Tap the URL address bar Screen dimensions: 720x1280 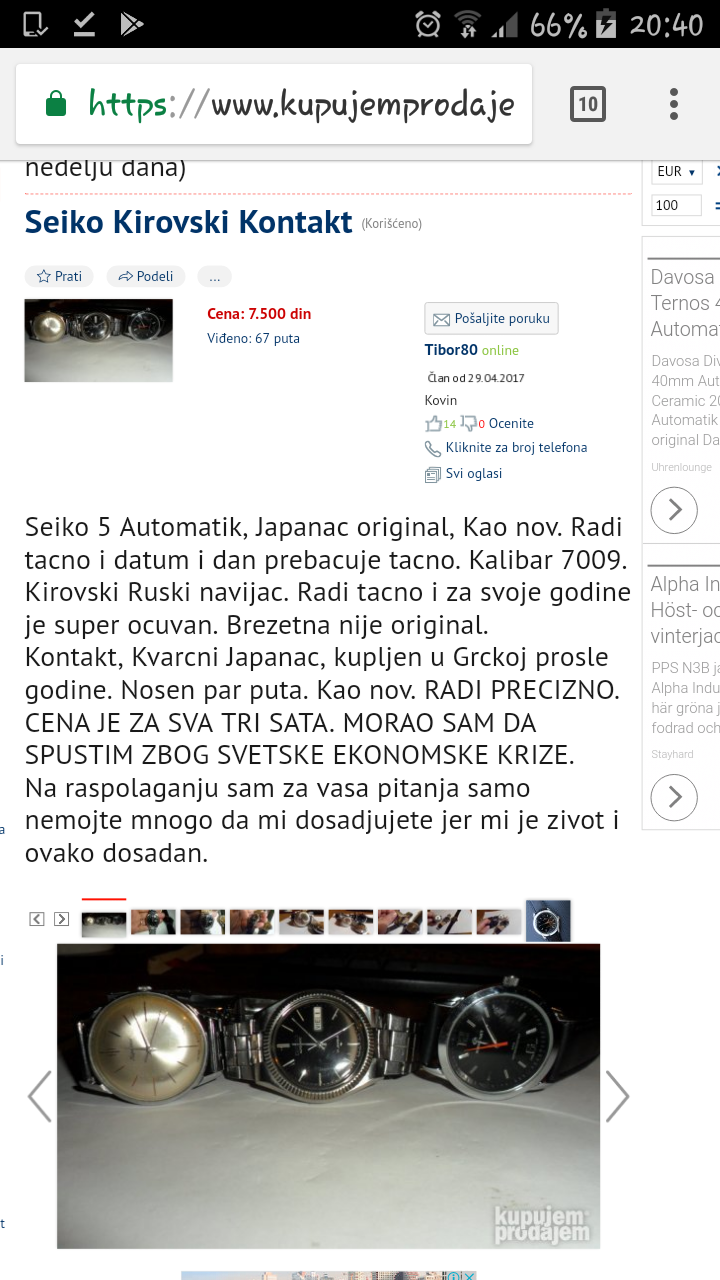(300, 104)
